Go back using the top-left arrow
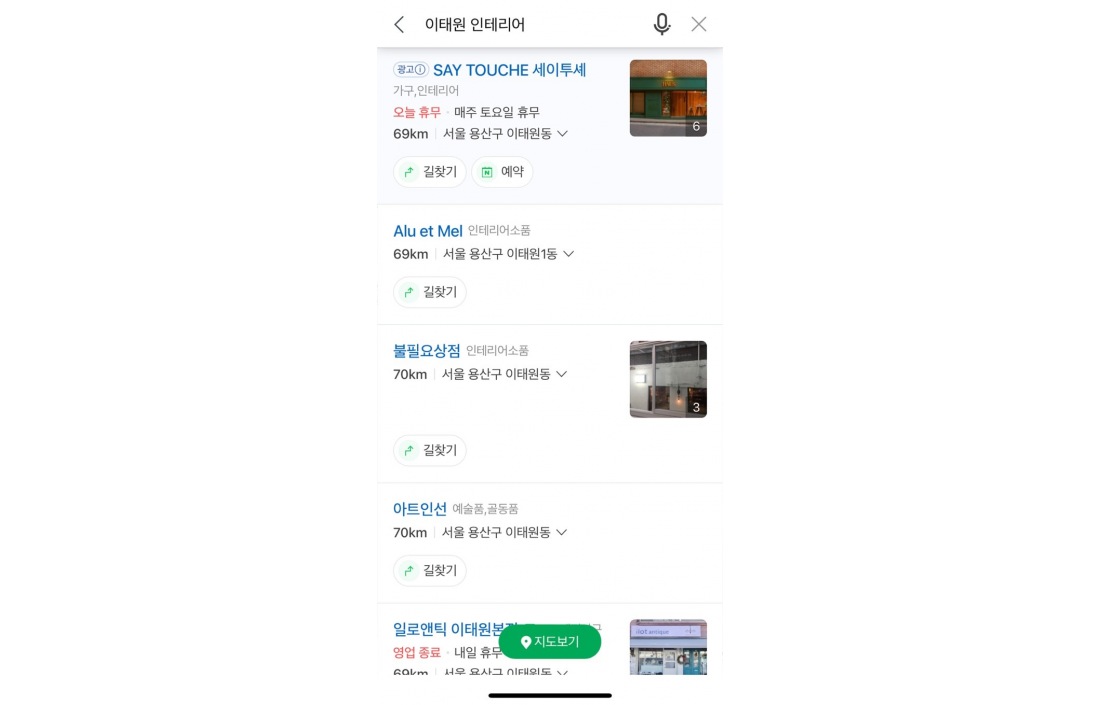 point(399,24)
